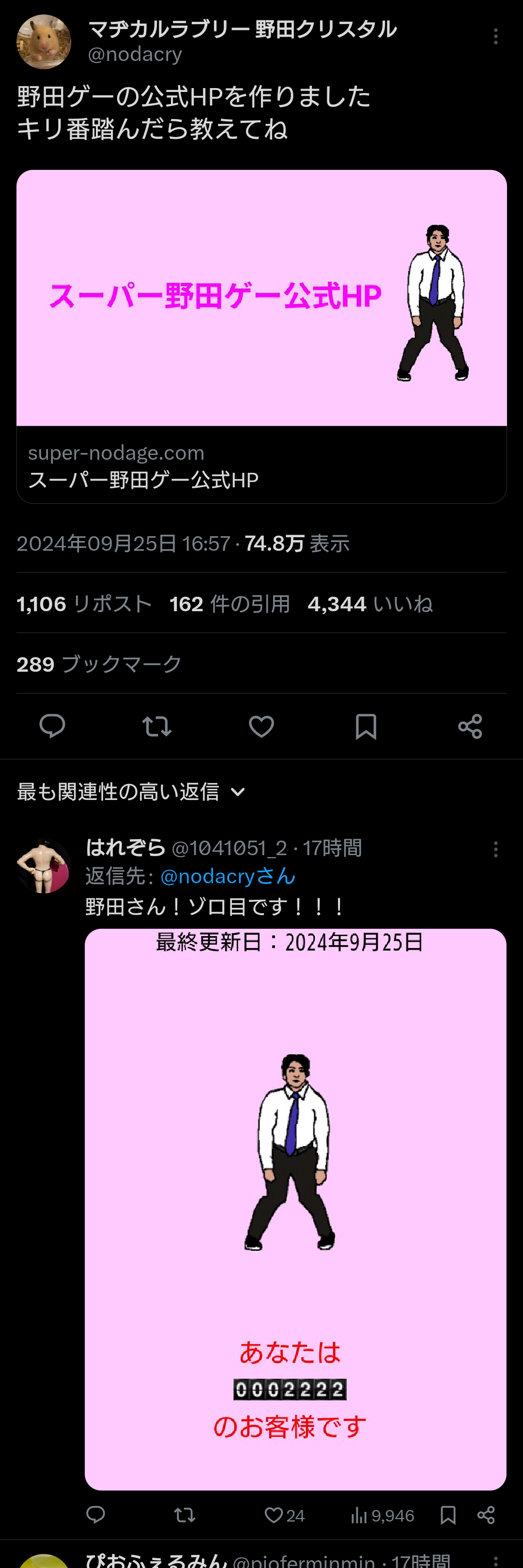The width and height of the screenshot is (523, 1568).
Task: View the 162 quote posts
Action: tap(230, 604)
